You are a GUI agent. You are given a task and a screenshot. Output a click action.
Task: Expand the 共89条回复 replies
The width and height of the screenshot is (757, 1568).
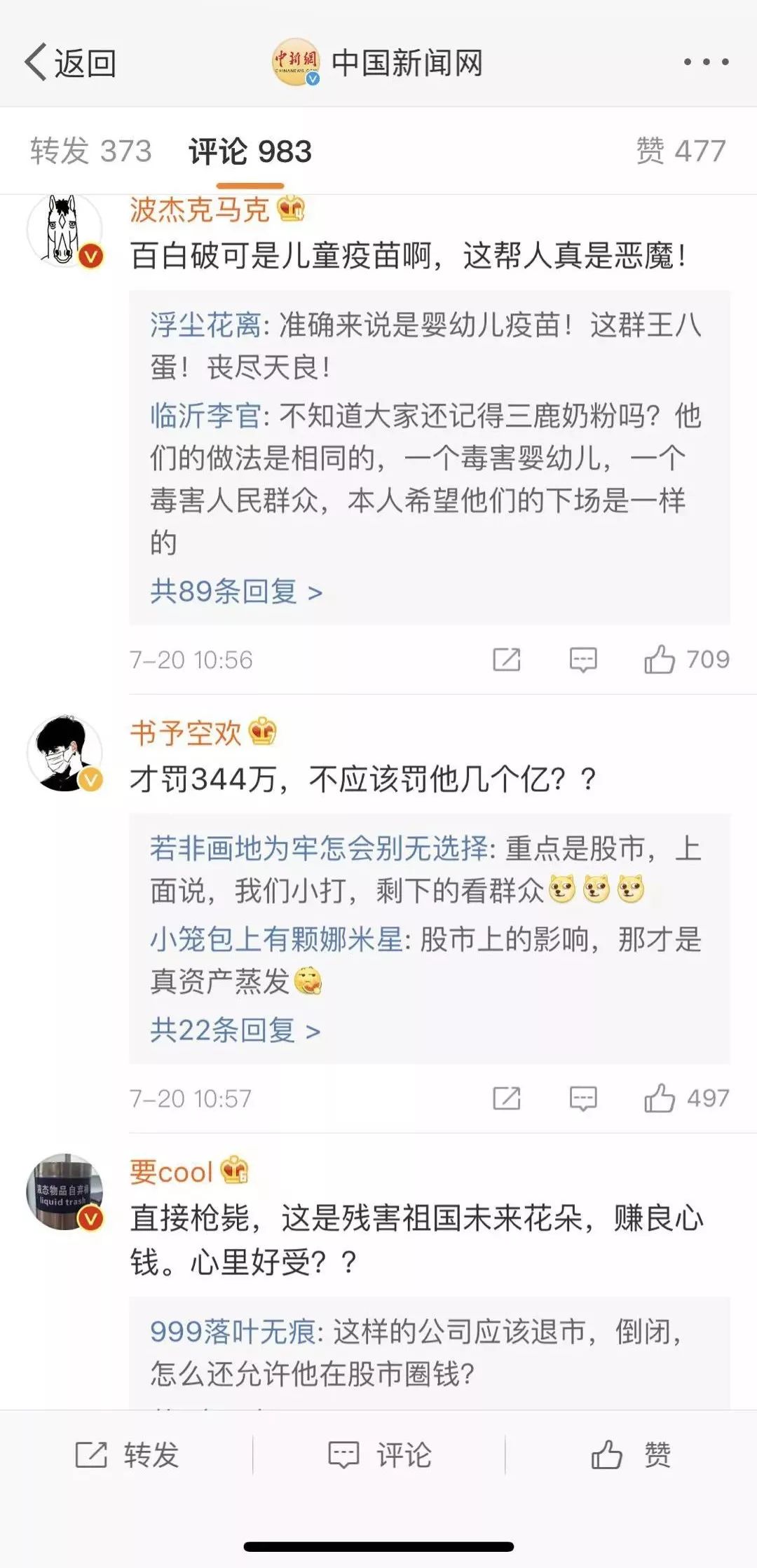236,592
